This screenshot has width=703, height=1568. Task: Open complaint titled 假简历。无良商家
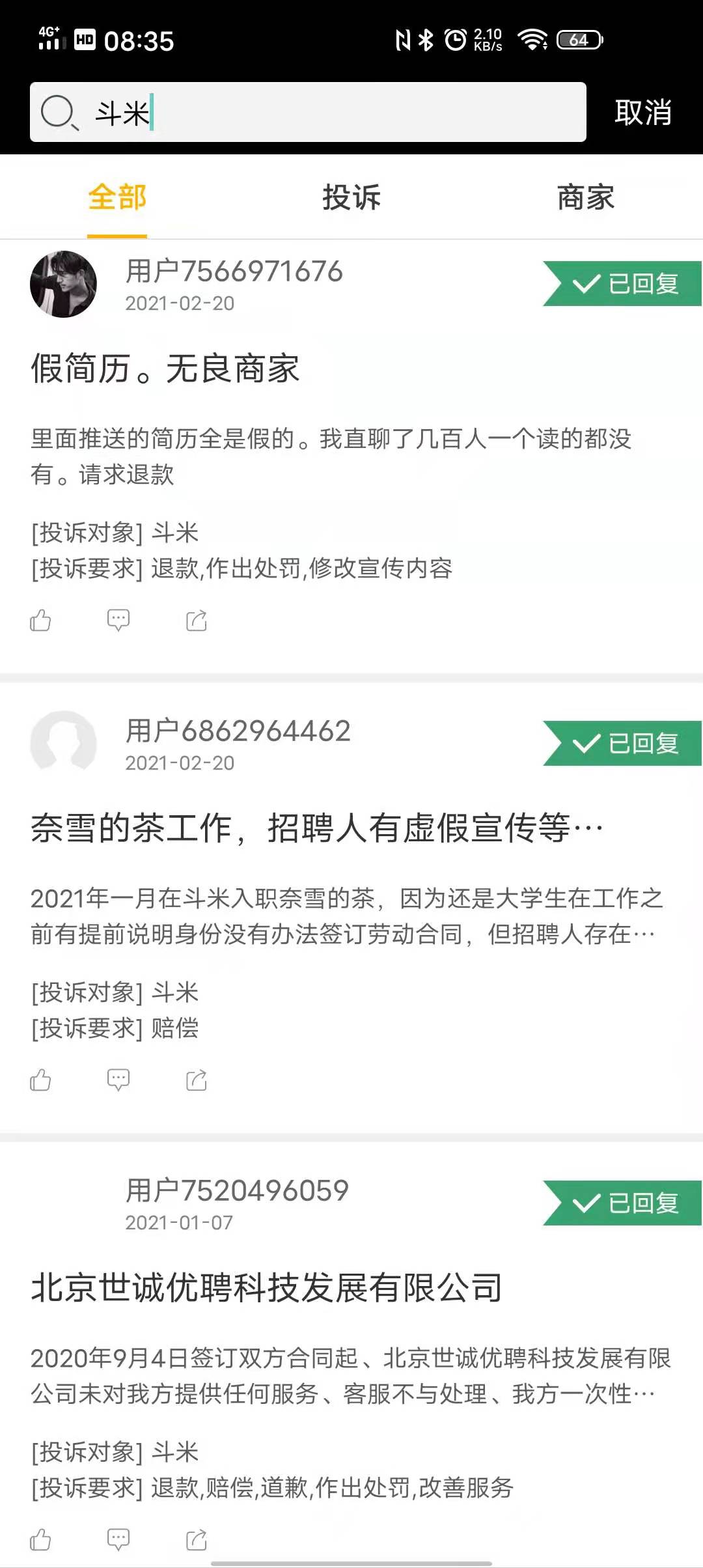click(165, 369)
